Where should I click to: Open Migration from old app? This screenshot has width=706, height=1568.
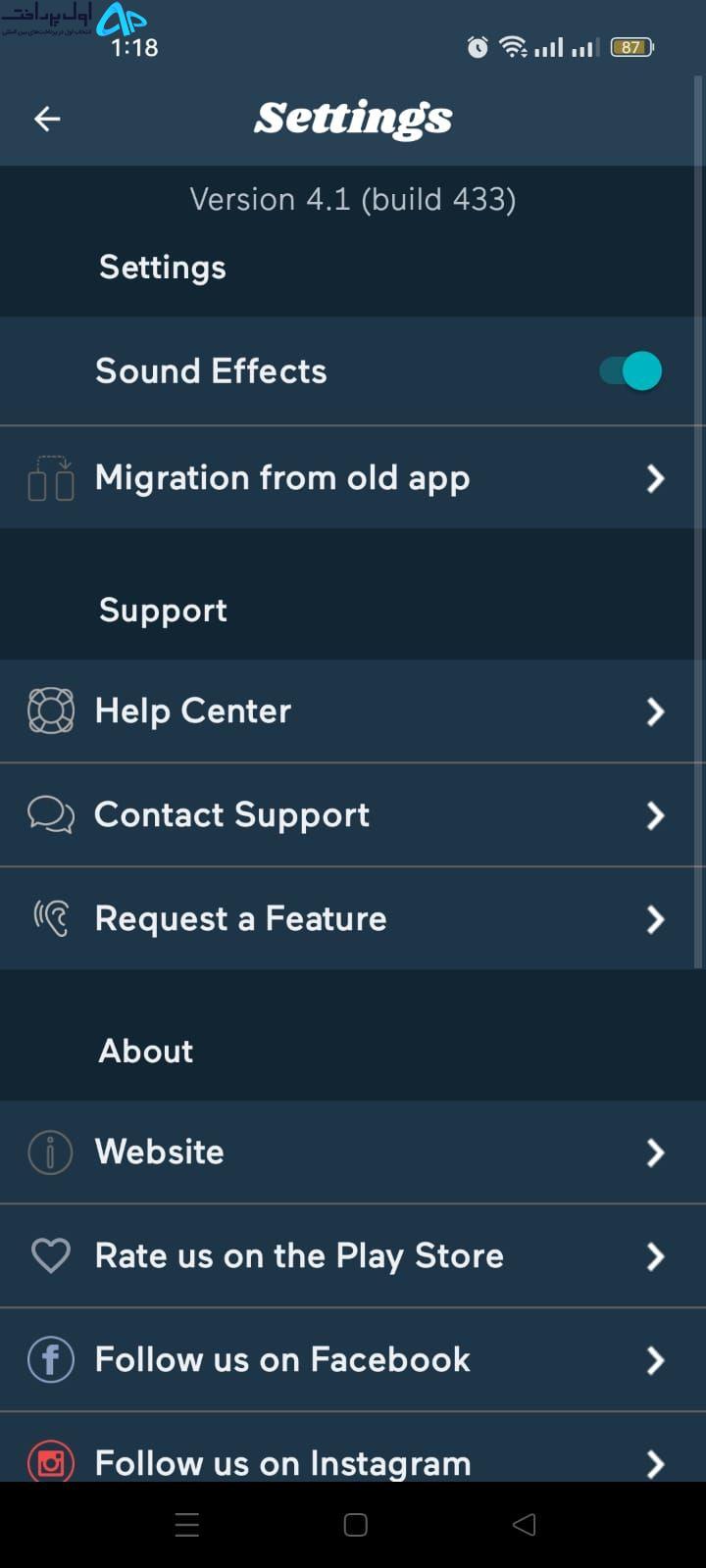tap(353, 478)
